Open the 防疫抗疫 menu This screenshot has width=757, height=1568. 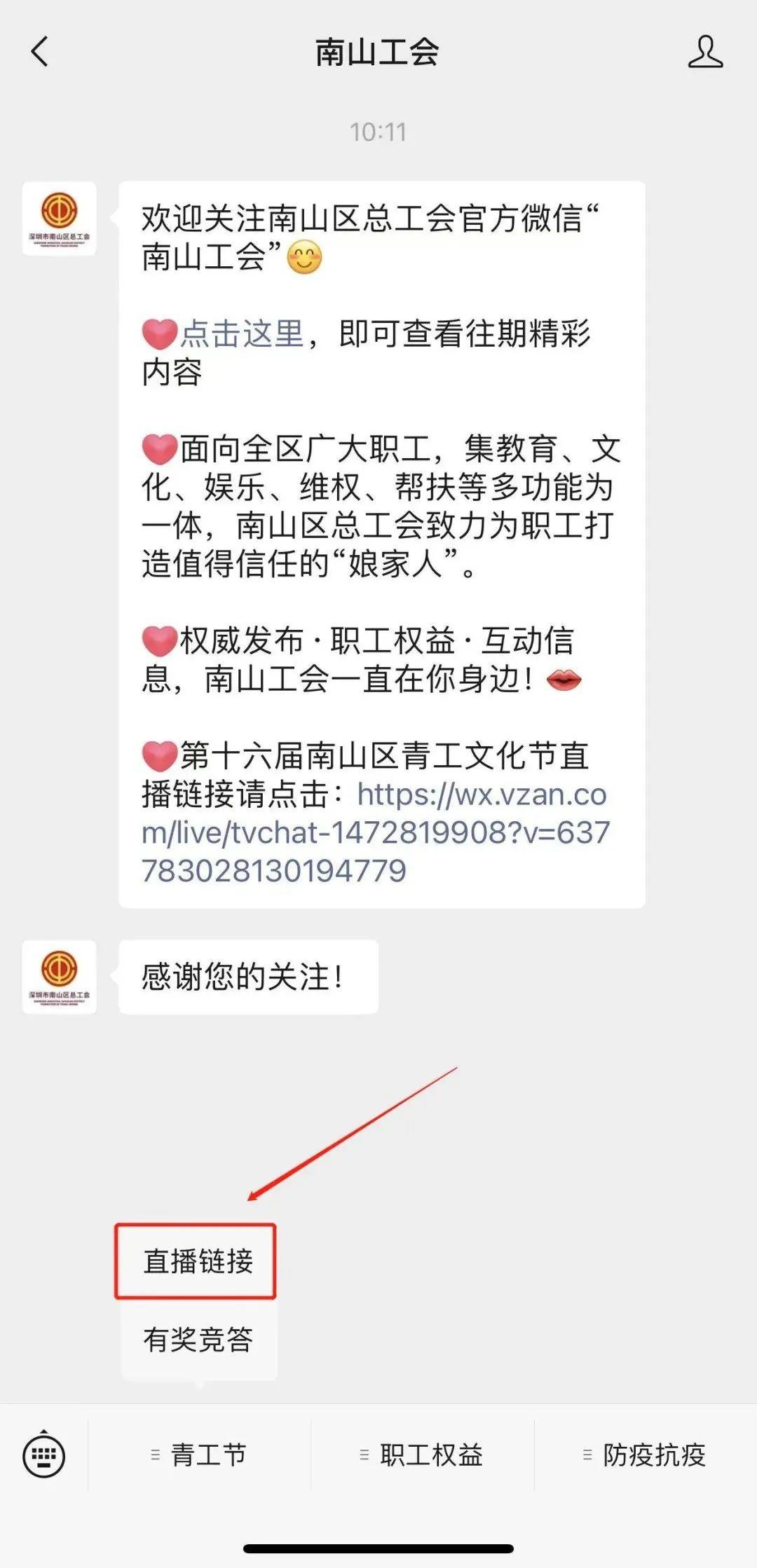tap(646, 1455)
